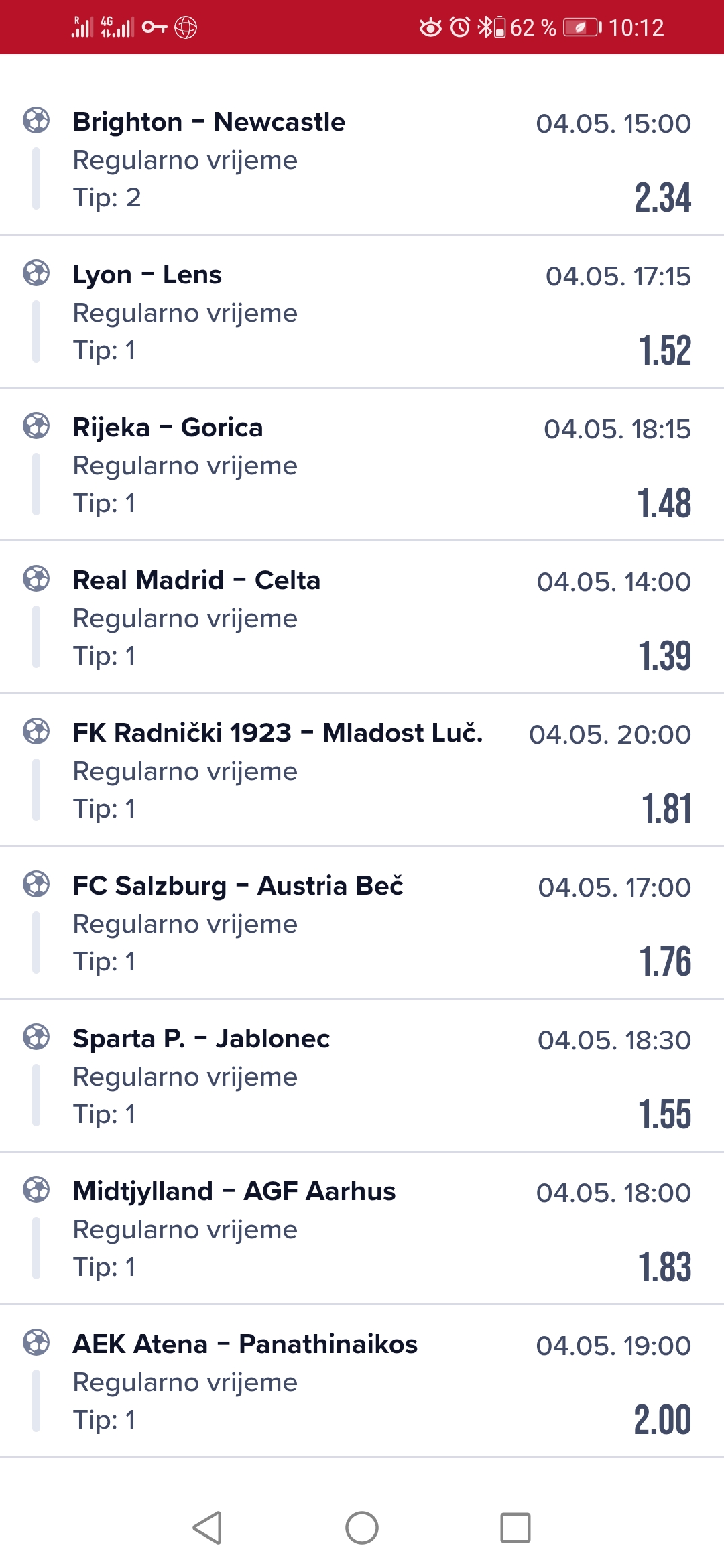Viewport: 724px width, 1568px height.
Task: View the Real Madrid – Celta selection
Action: (362, 617)
